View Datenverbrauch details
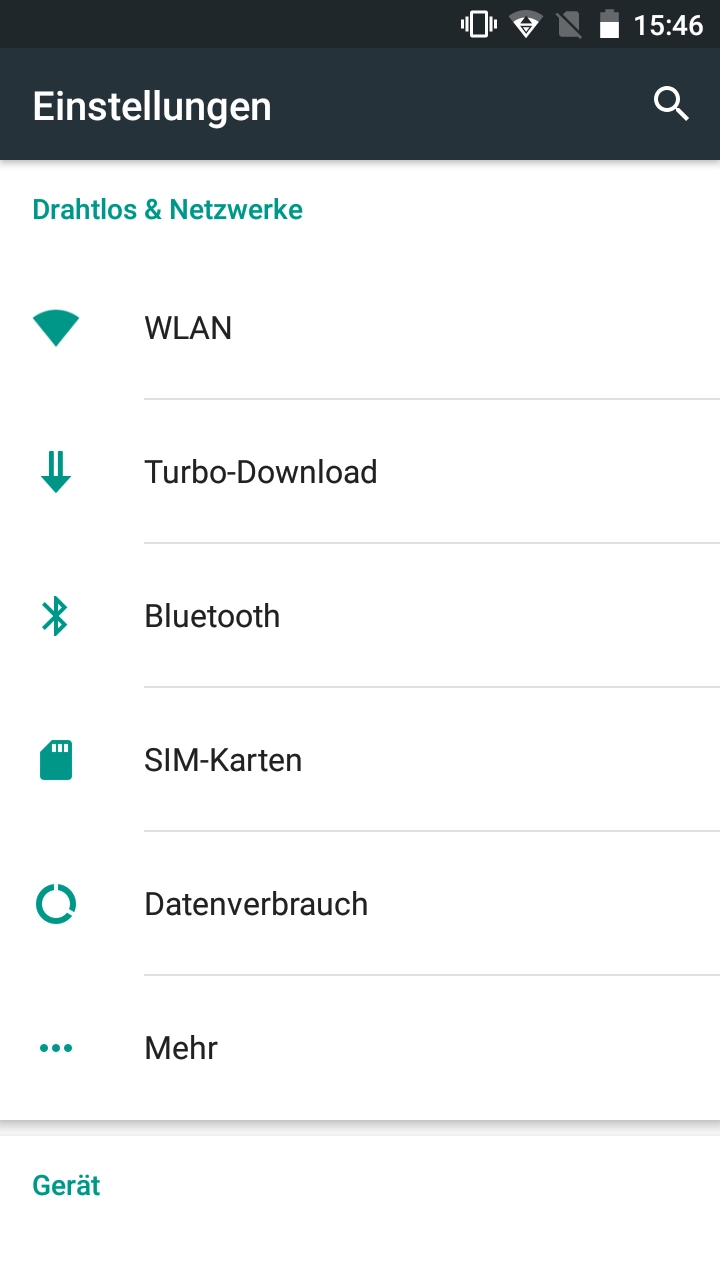 point(360,904)
